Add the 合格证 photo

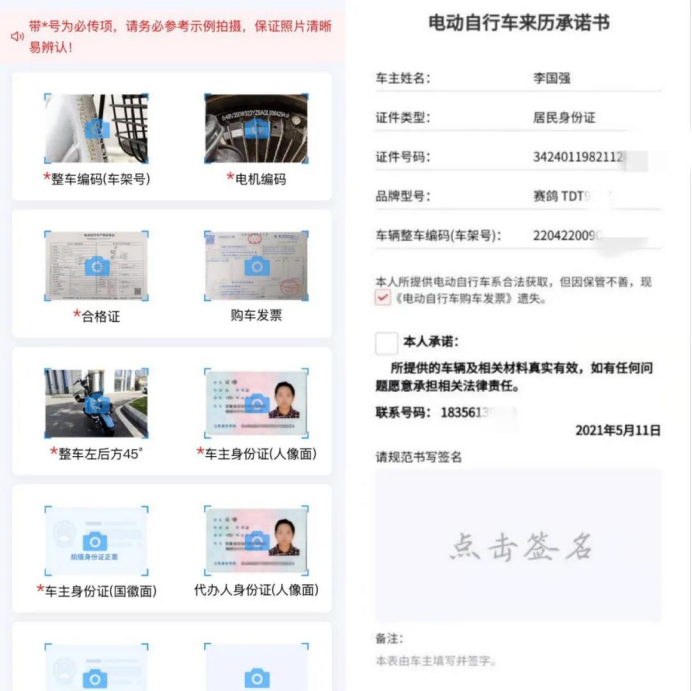(x=96, y=266)
